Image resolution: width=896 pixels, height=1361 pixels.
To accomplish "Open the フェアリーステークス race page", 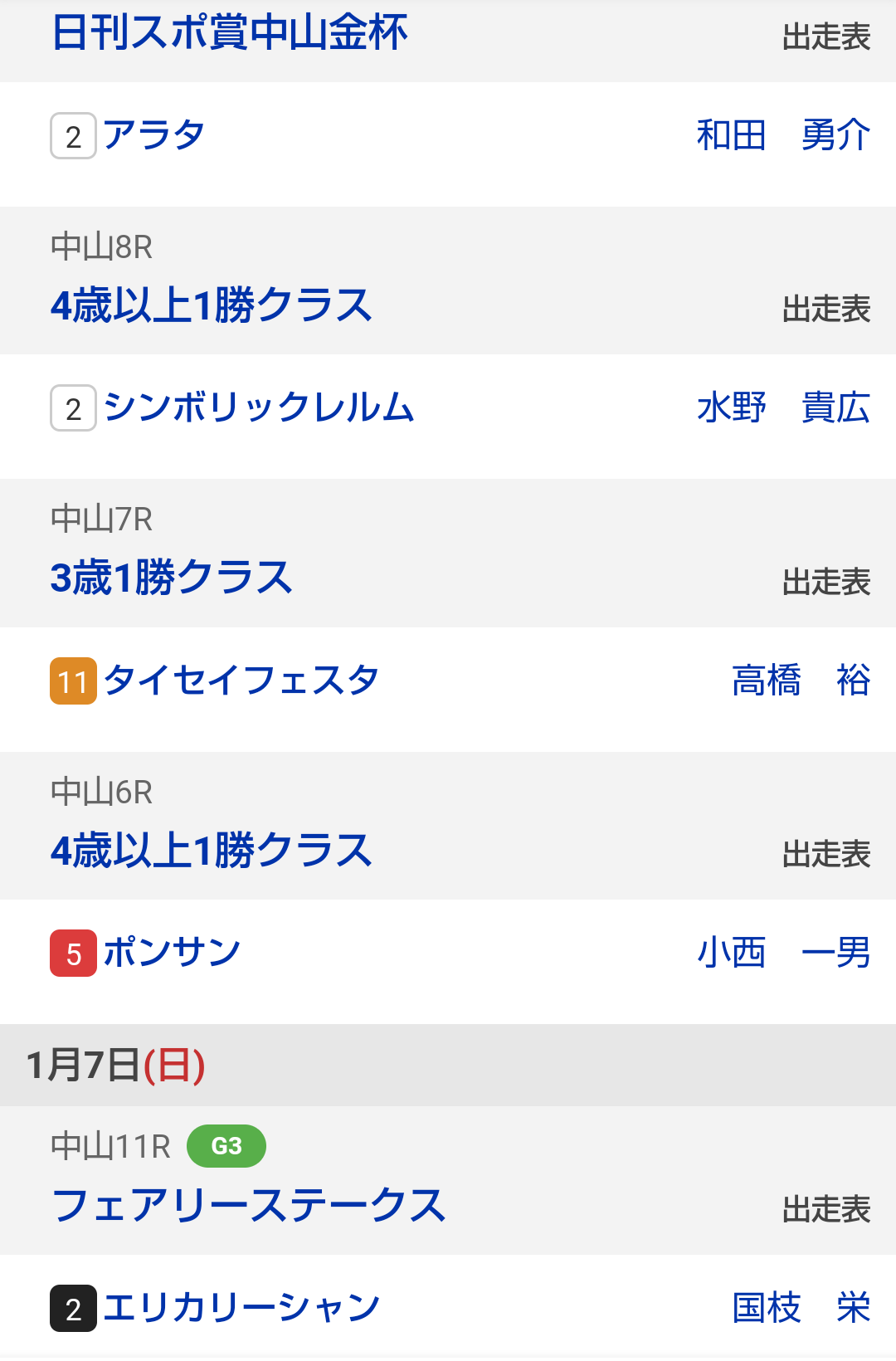I will (x=249, y=1206).
